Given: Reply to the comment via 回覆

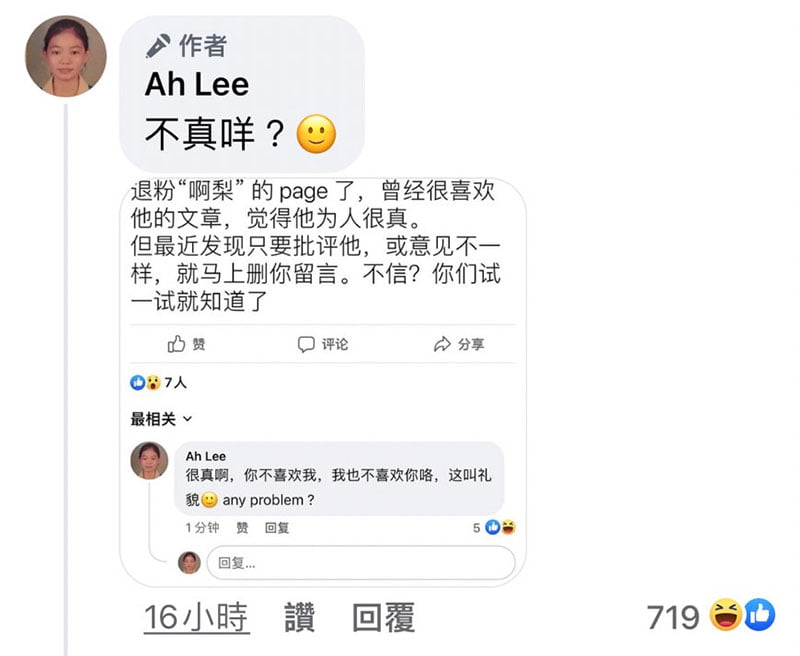Looking at the screenshot, I should coord(383,618).
